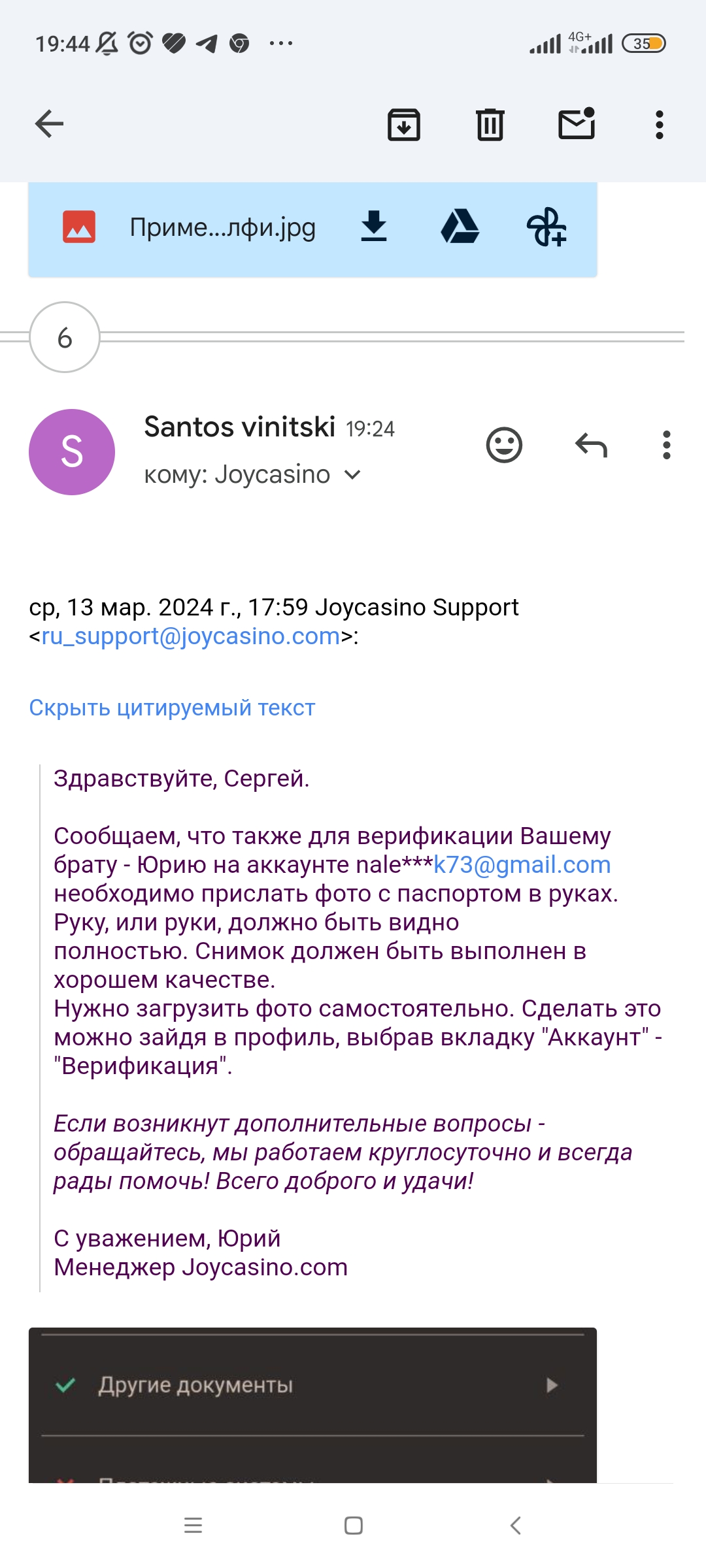
Task: Add the attachment to Google Photos
Action: tap(546, 227)
